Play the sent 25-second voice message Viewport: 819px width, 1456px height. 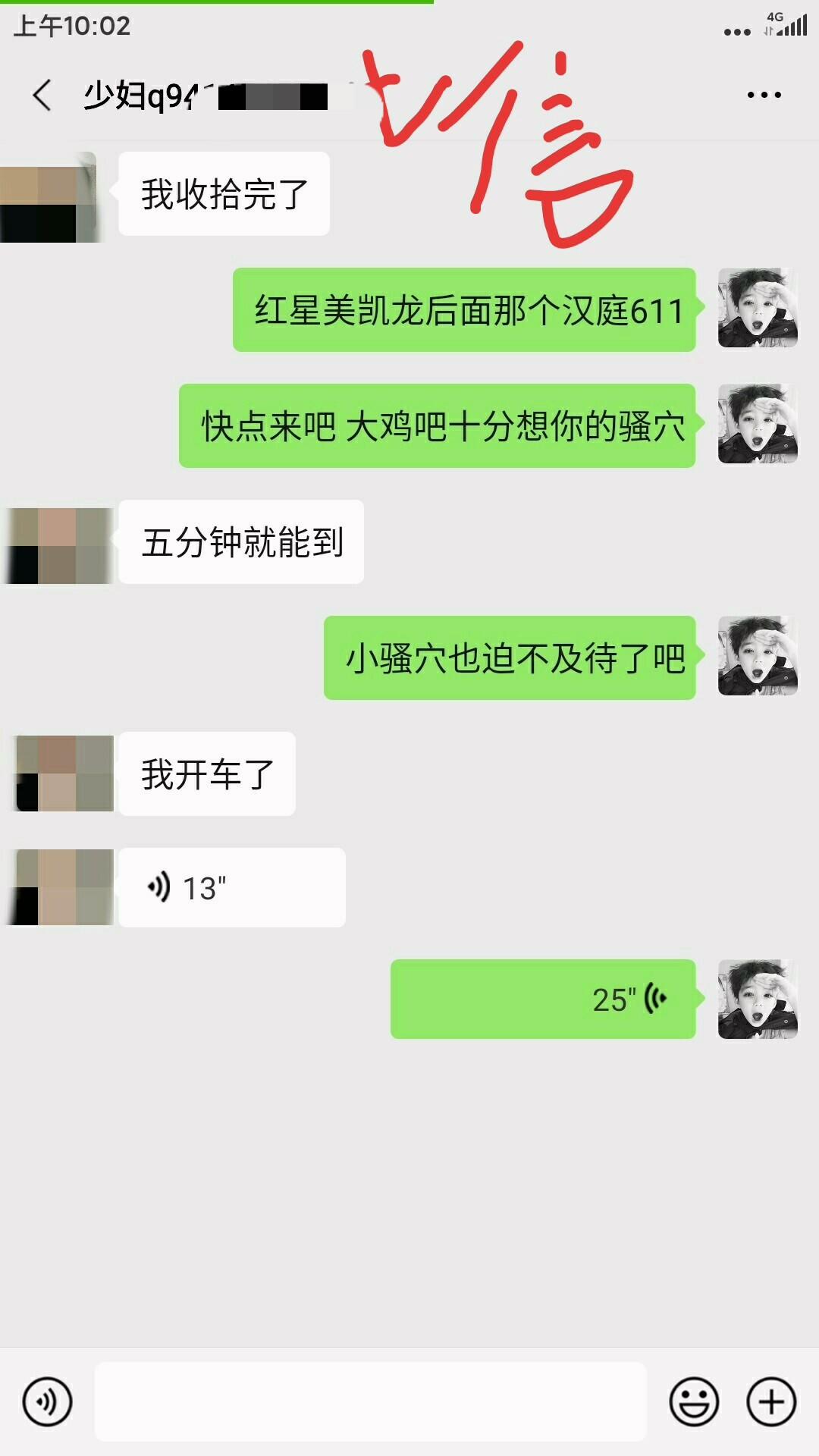tap(543, 999)
